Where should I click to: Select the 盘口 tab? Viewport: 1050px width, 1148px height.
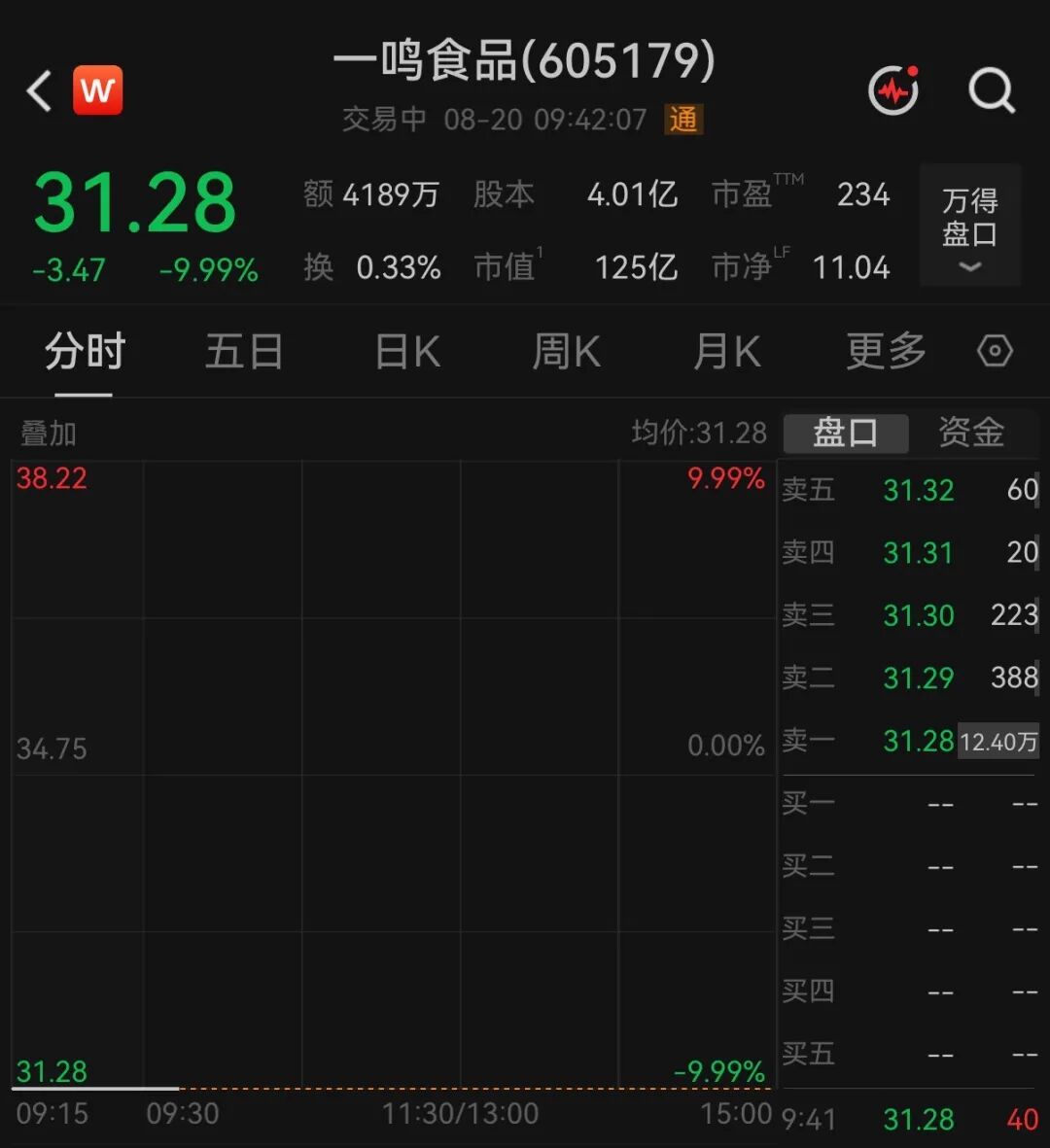846,433
